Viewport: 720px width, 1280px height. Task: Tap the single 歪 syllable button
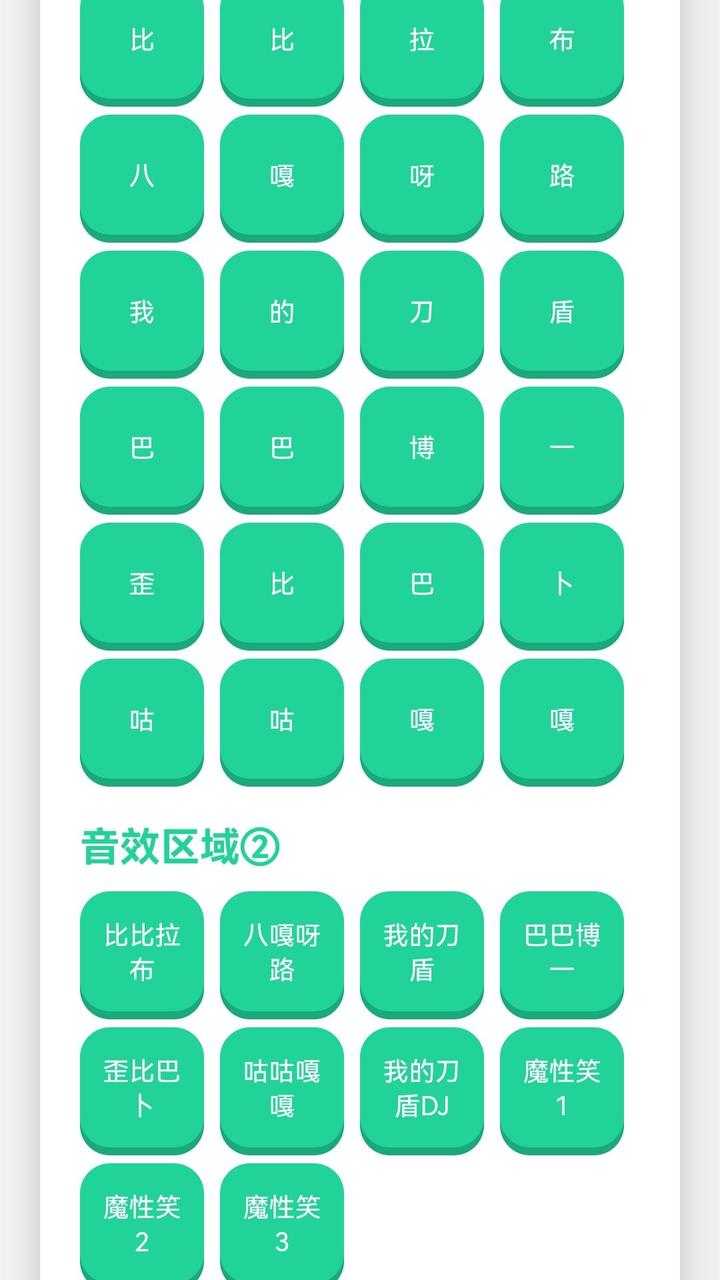[142, 584]
